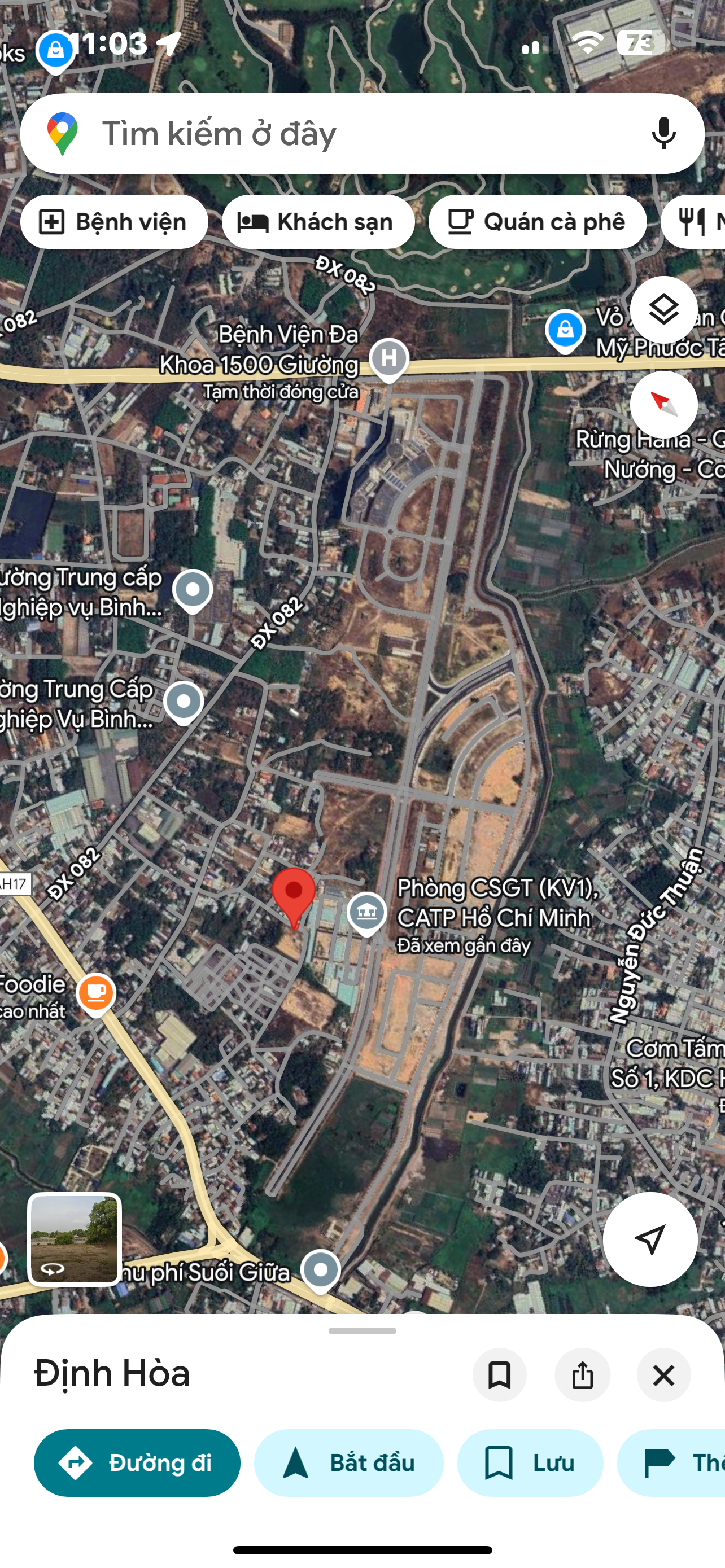Image resolution: width=725 pixels, height=1568 pixels.
Task: Open the Street View photo thumbnail
Action: tap(75, 1239)
